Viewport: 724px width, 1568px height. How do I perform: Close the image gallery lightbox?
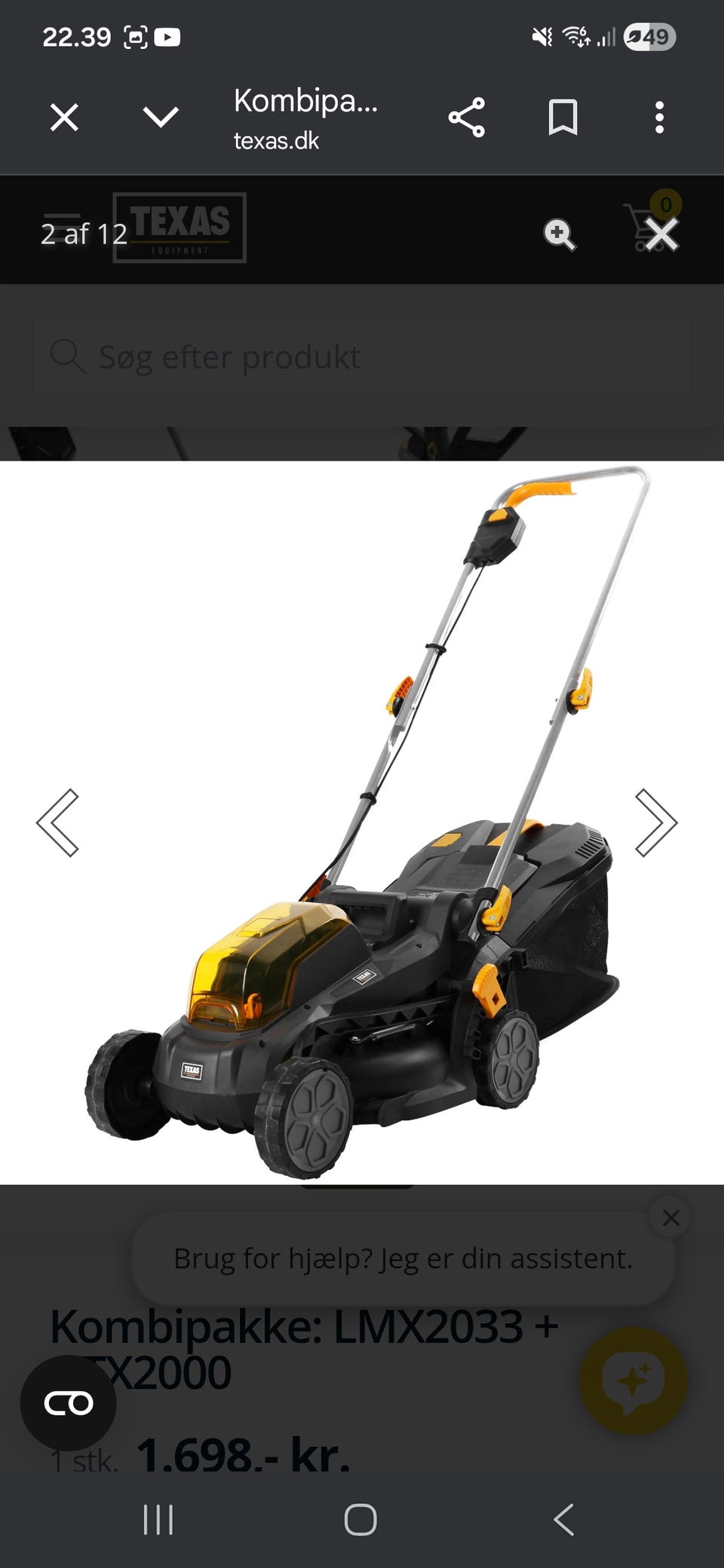coord(661,234)
